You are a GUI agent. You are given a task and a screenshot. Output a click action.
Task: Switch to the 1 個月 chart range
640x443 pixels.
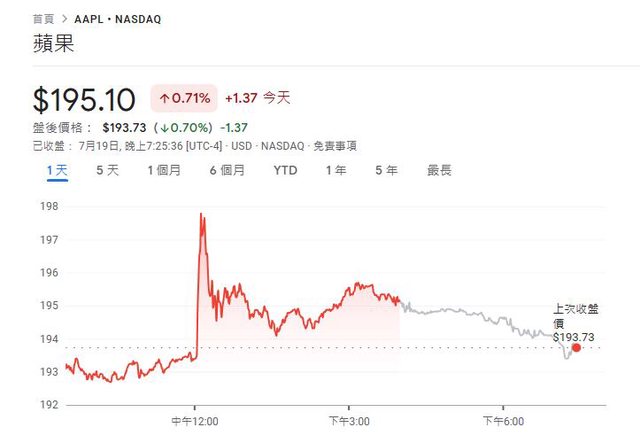pos(164,171)
